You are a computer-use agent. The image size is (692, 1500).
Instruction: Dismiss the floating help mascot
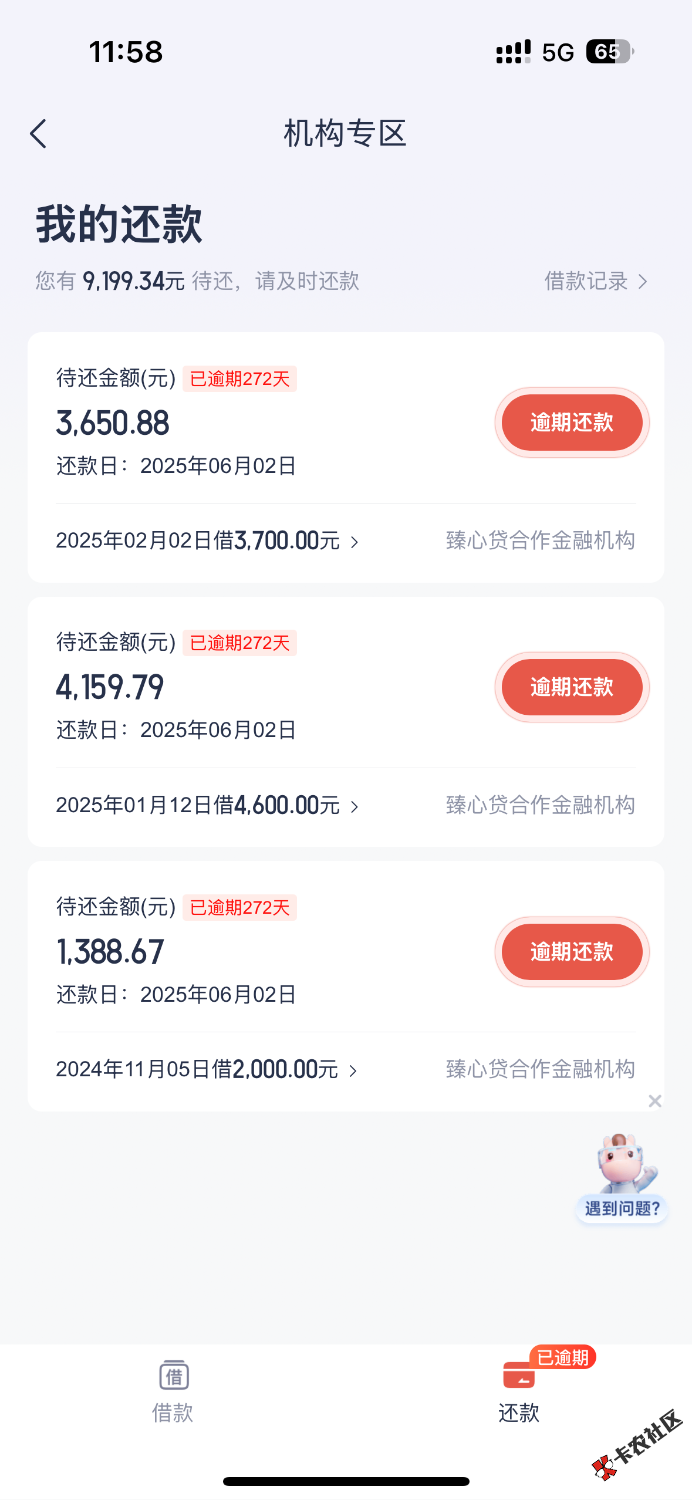(655, 1101)
